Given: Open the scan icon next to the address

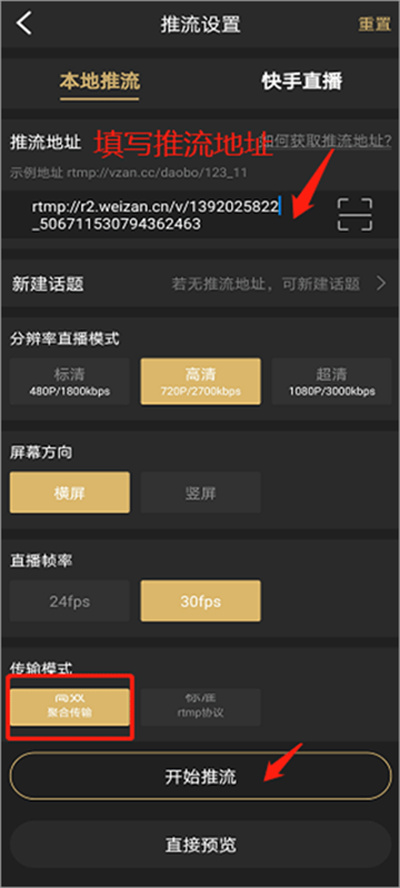Looking at the screenshot, I should tap(355, 214).
